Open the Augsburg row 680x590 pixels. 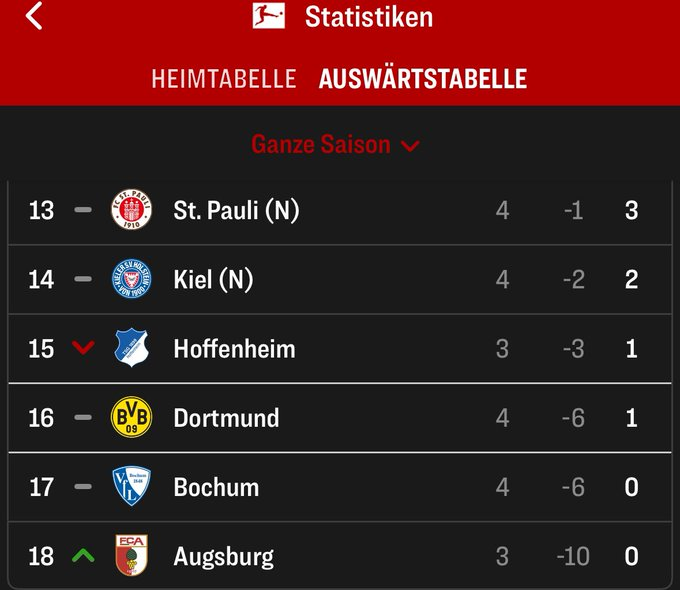[223, 556]
